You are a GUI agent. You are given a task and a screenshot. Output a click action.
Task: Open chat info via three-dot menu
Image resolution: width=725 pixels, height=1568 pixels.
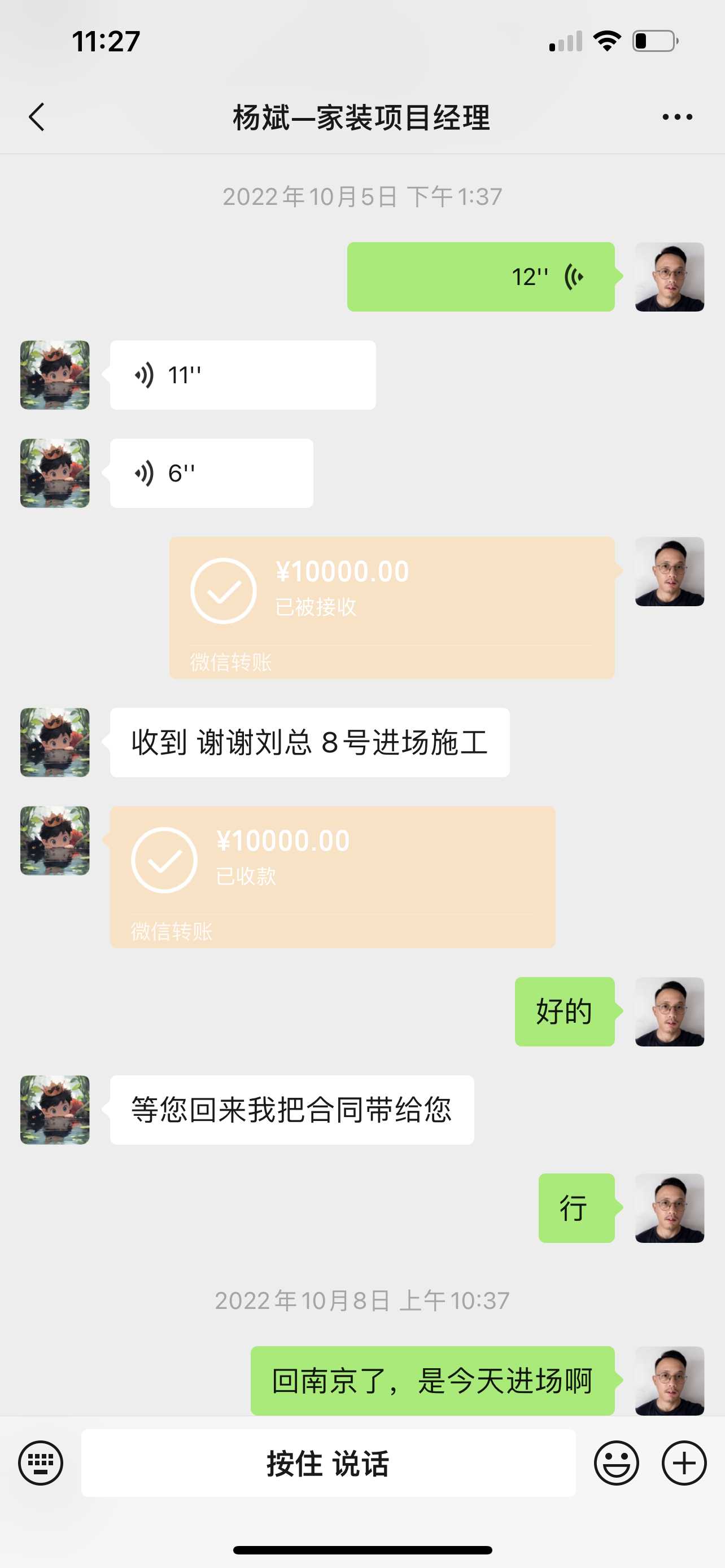click(677, 117)
